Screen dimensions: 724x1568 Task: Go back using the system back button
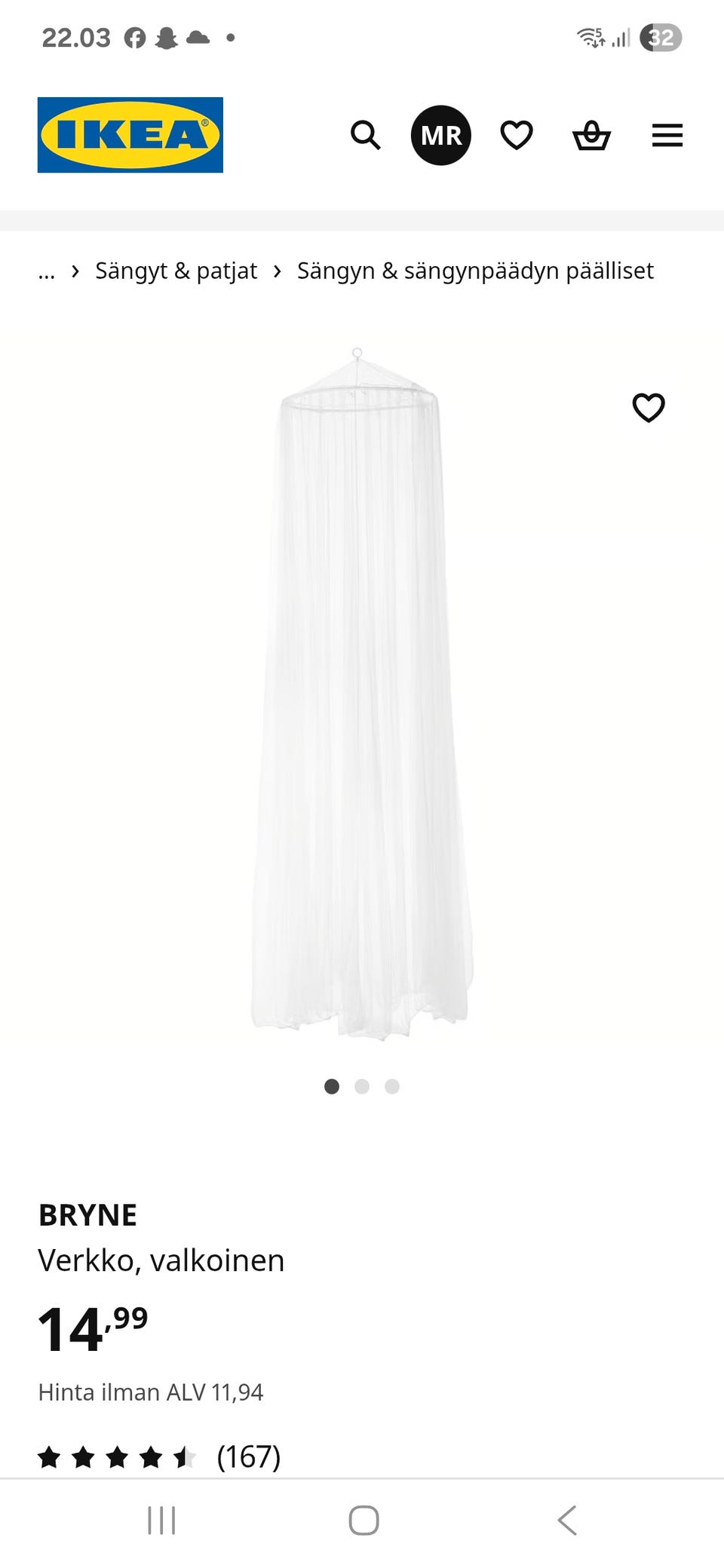tap(567, 1521)
